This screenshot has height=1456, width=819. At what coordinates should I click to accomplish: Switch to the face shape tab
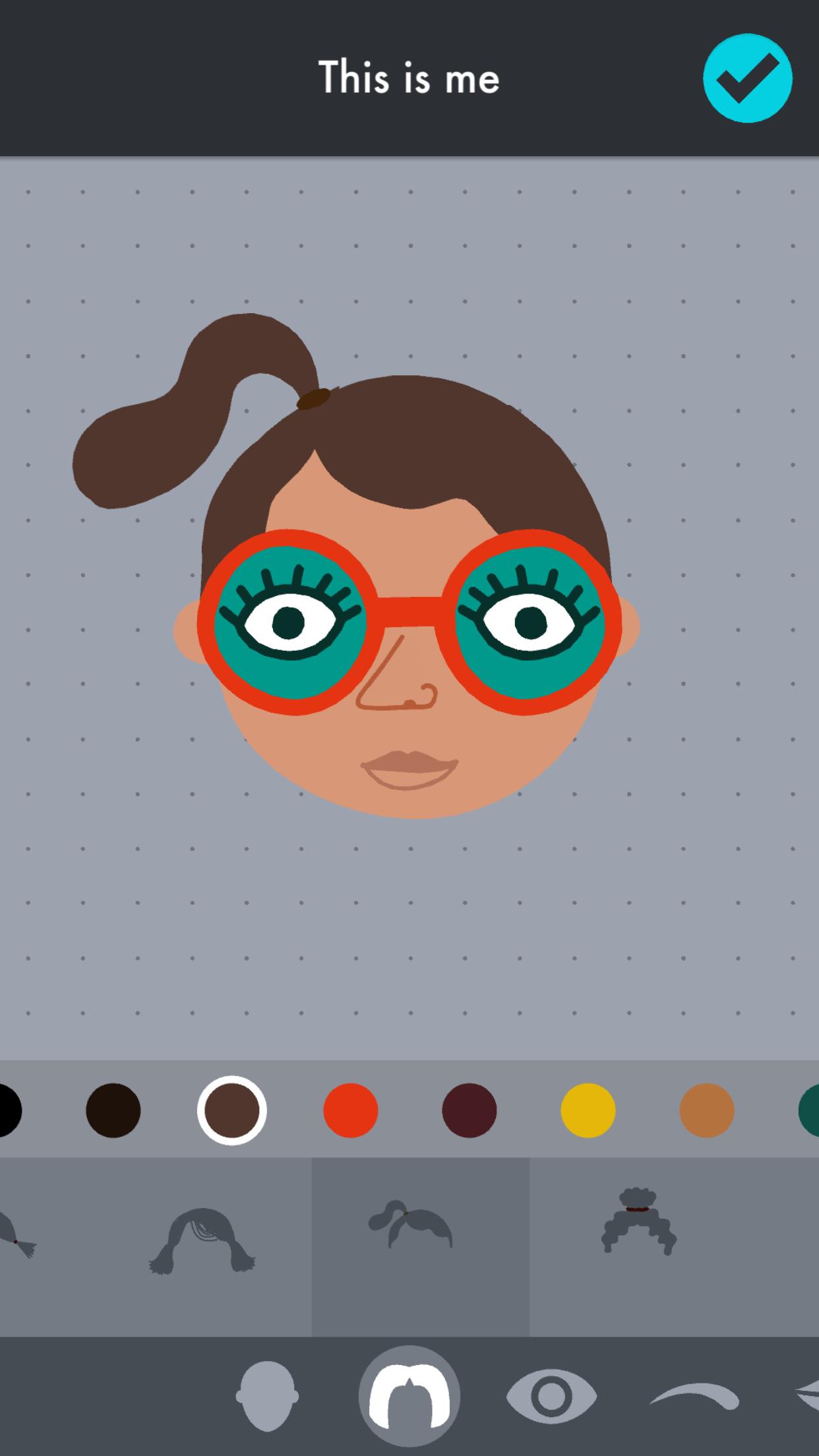click(x=267, y=1397)
